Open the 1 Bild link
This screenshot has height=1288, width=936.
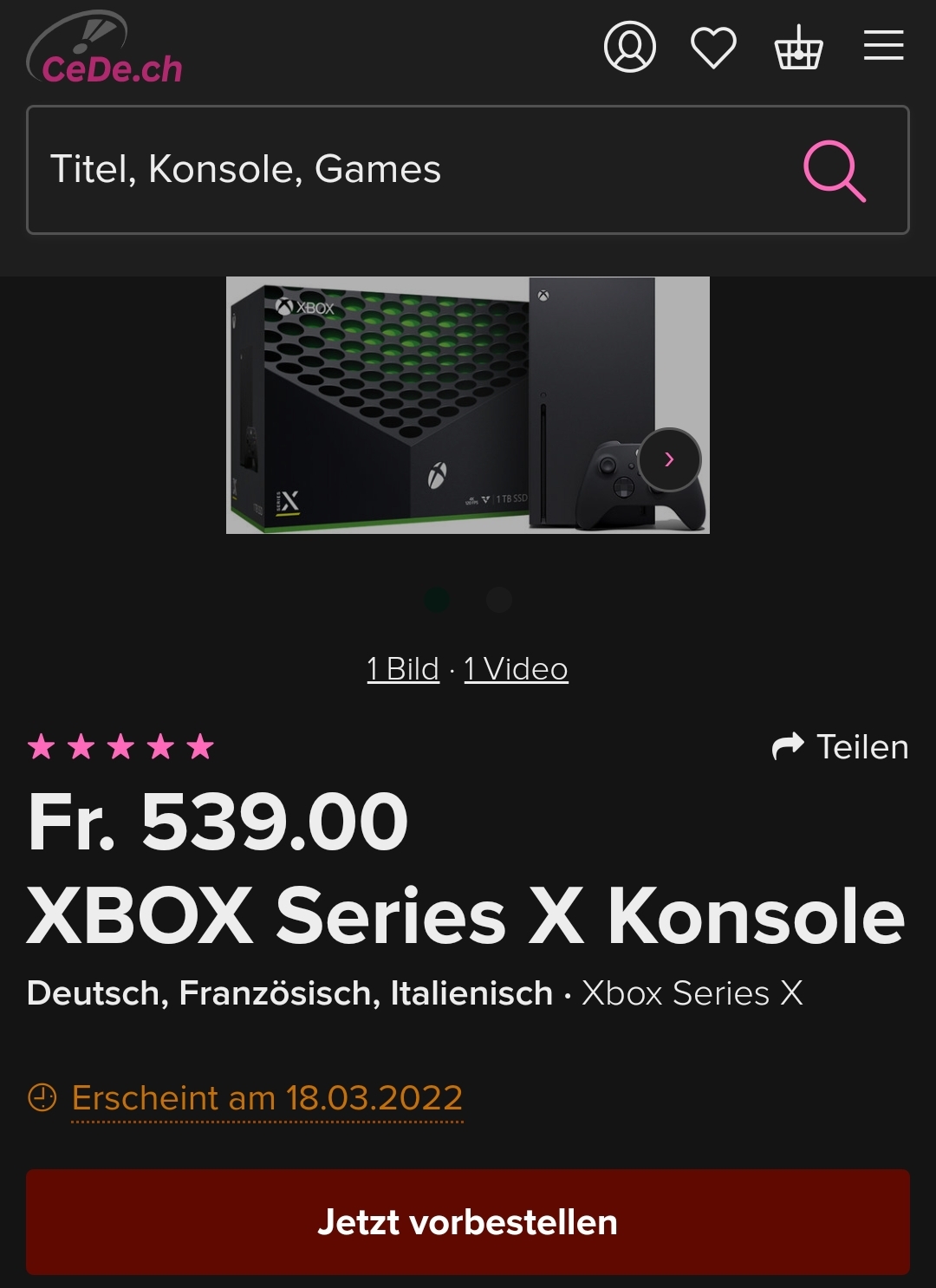pos(403,669)
